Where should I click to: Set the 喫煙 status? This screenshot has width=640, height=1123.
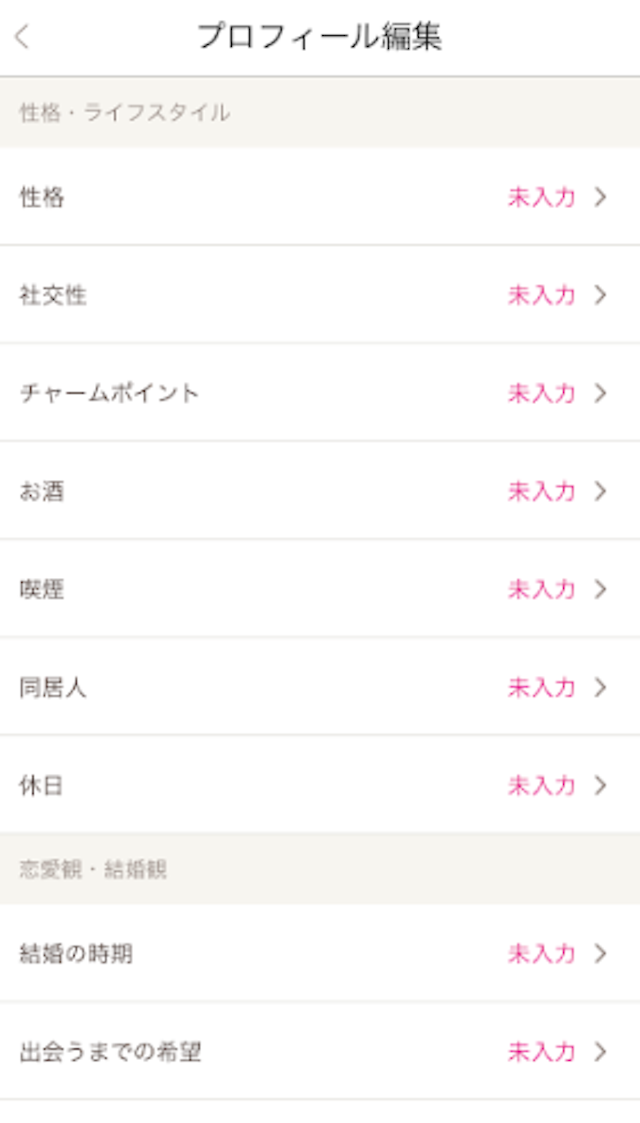click(x=320, y=589)
